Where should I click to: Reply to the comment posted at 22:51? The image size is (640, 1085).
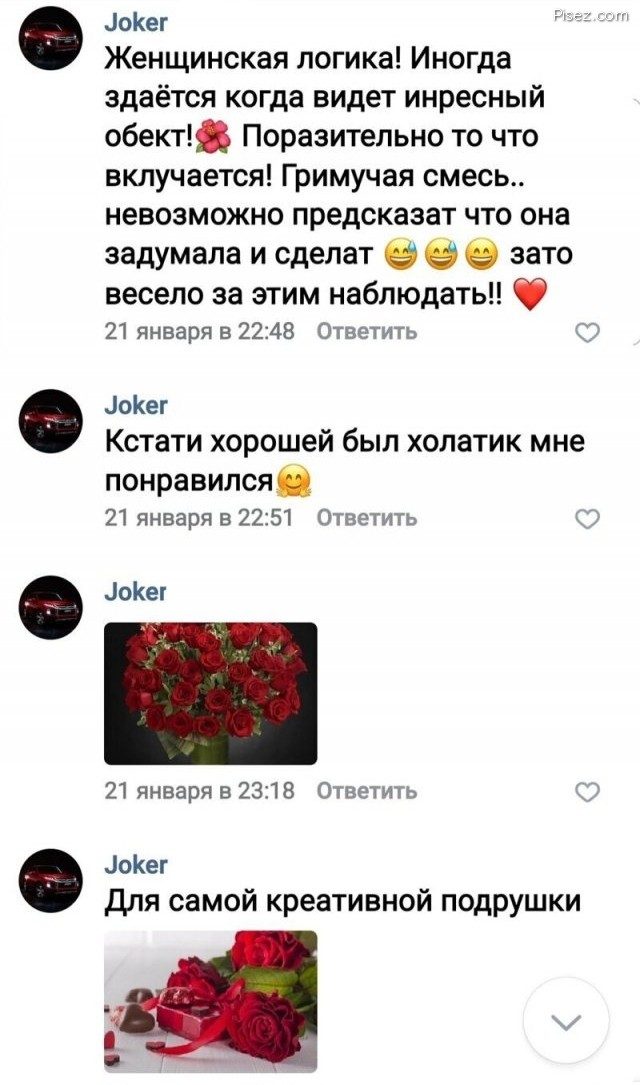(x=366, y=517)
